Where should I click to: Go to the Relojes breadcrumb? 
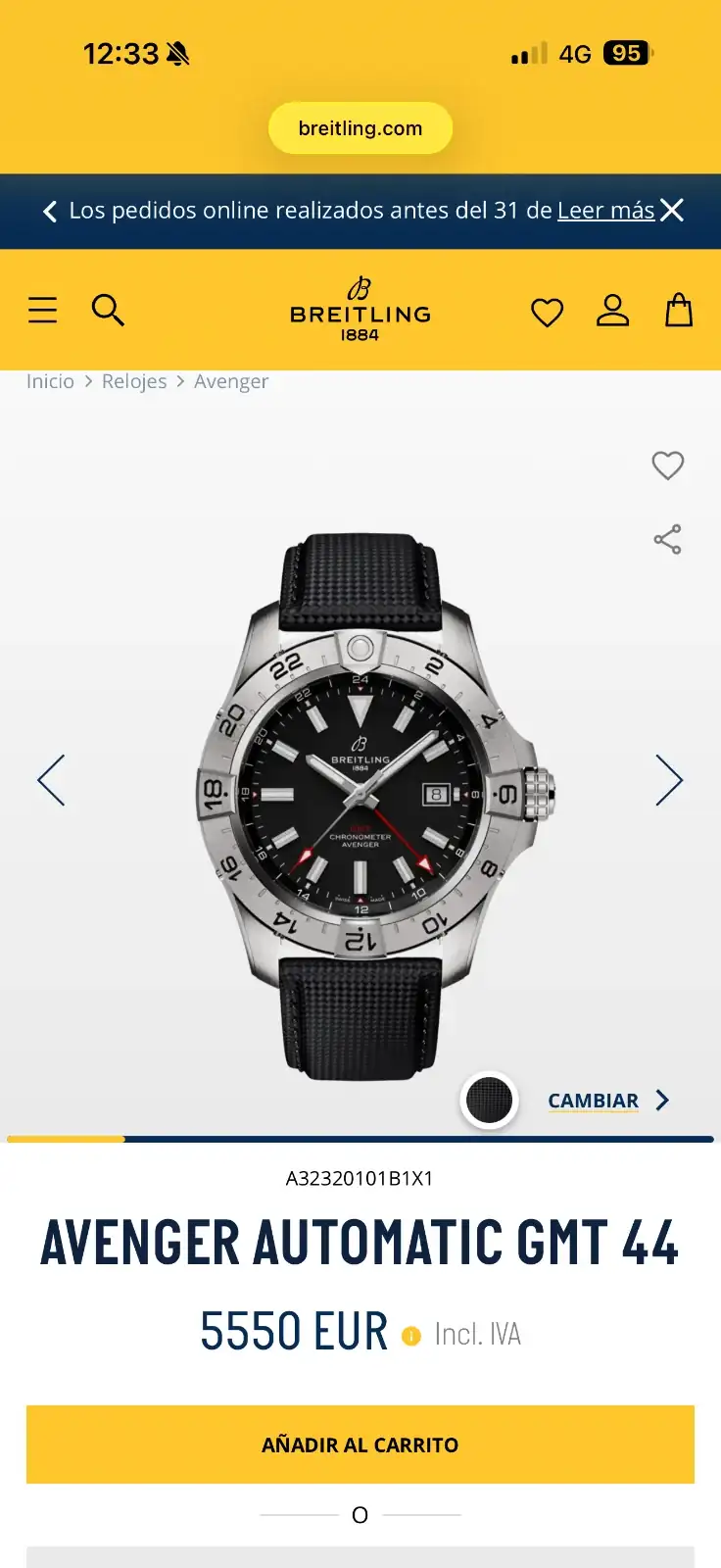tap(134, 381)
